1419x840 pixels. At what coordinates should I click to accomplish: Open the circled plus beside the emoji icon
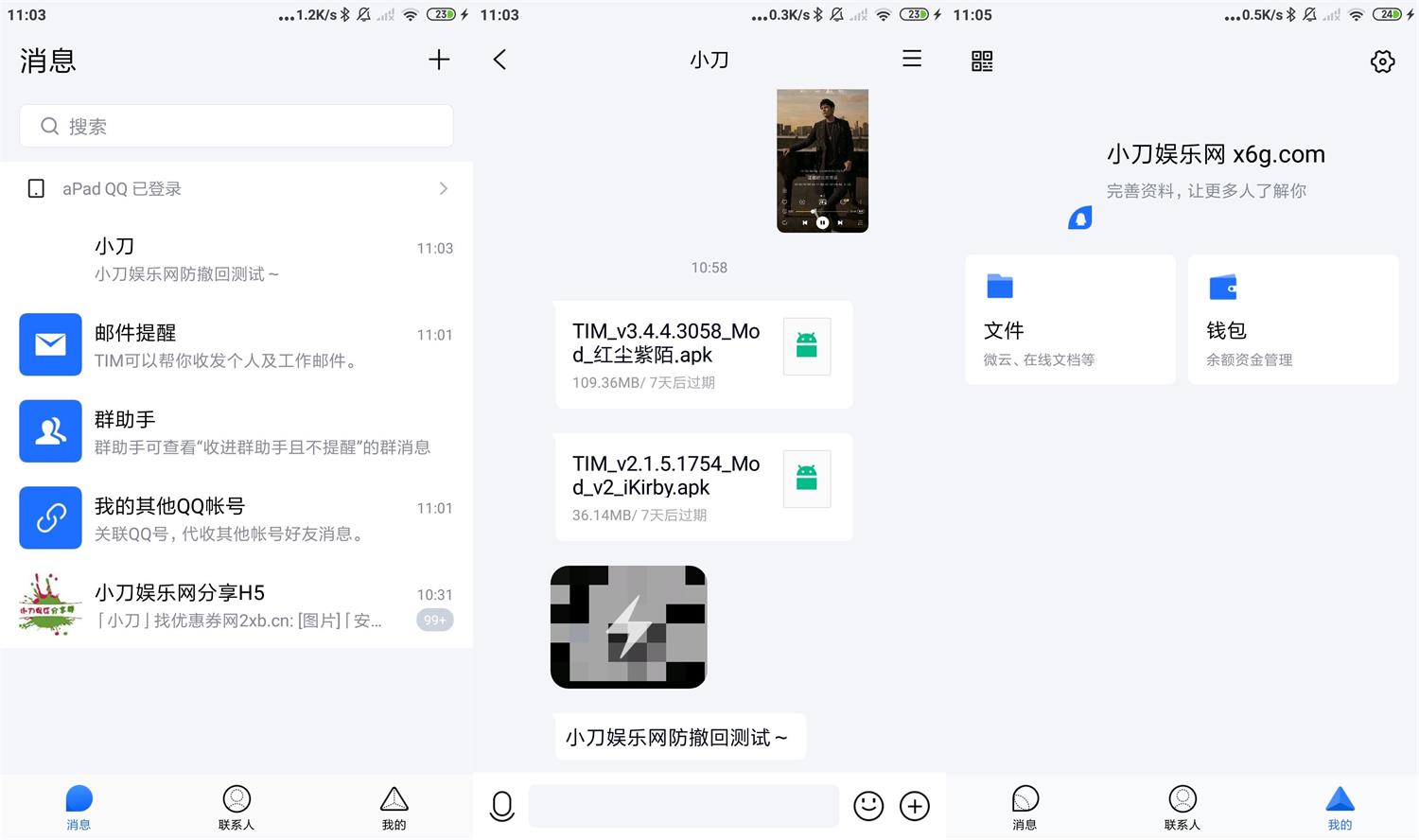click(x=914, y=806)
